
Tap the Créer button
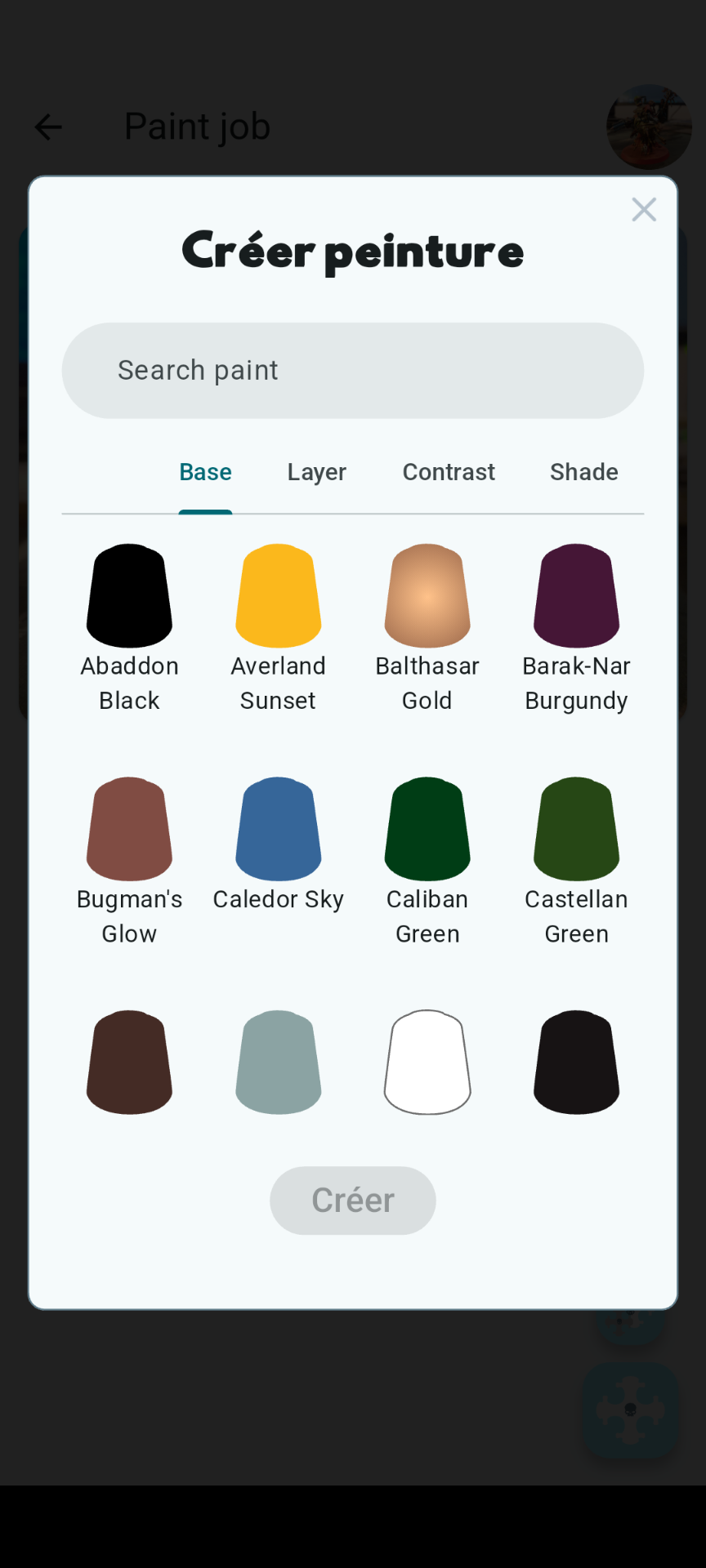tap(352, 1200)
